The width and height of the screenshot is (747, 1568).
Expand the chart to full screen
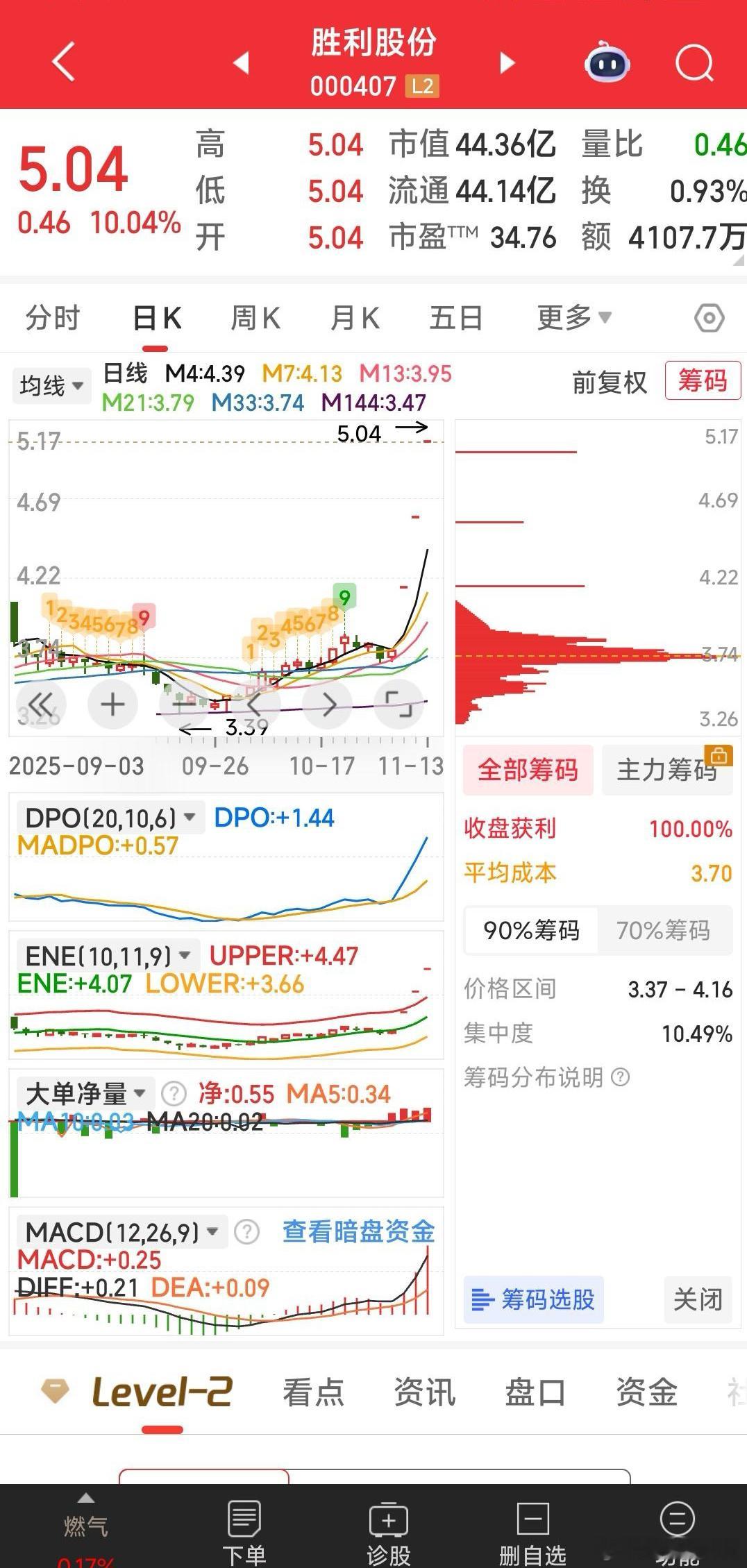tap(398, 705)
